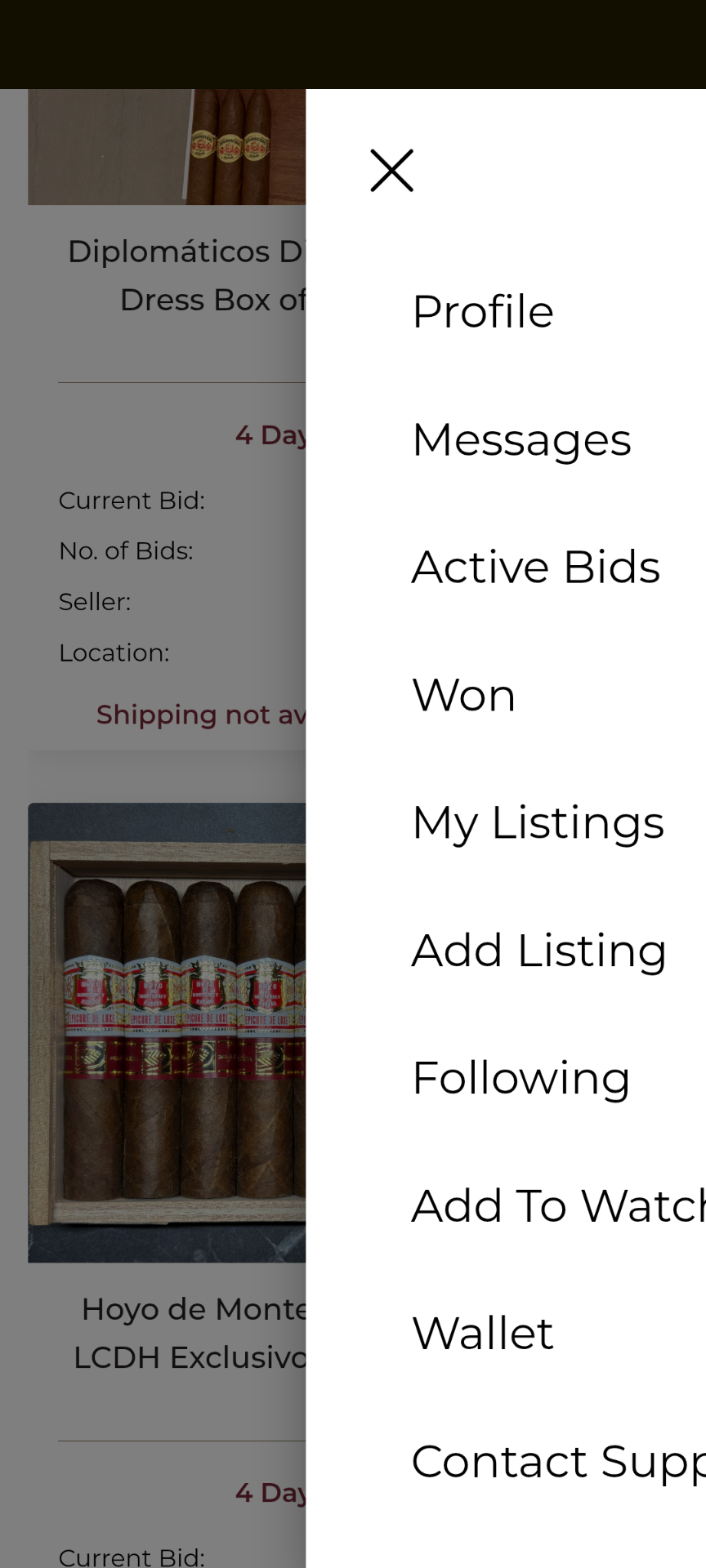View your Active Bids
Screen dimensions: 706x1568
coord(535,567)
